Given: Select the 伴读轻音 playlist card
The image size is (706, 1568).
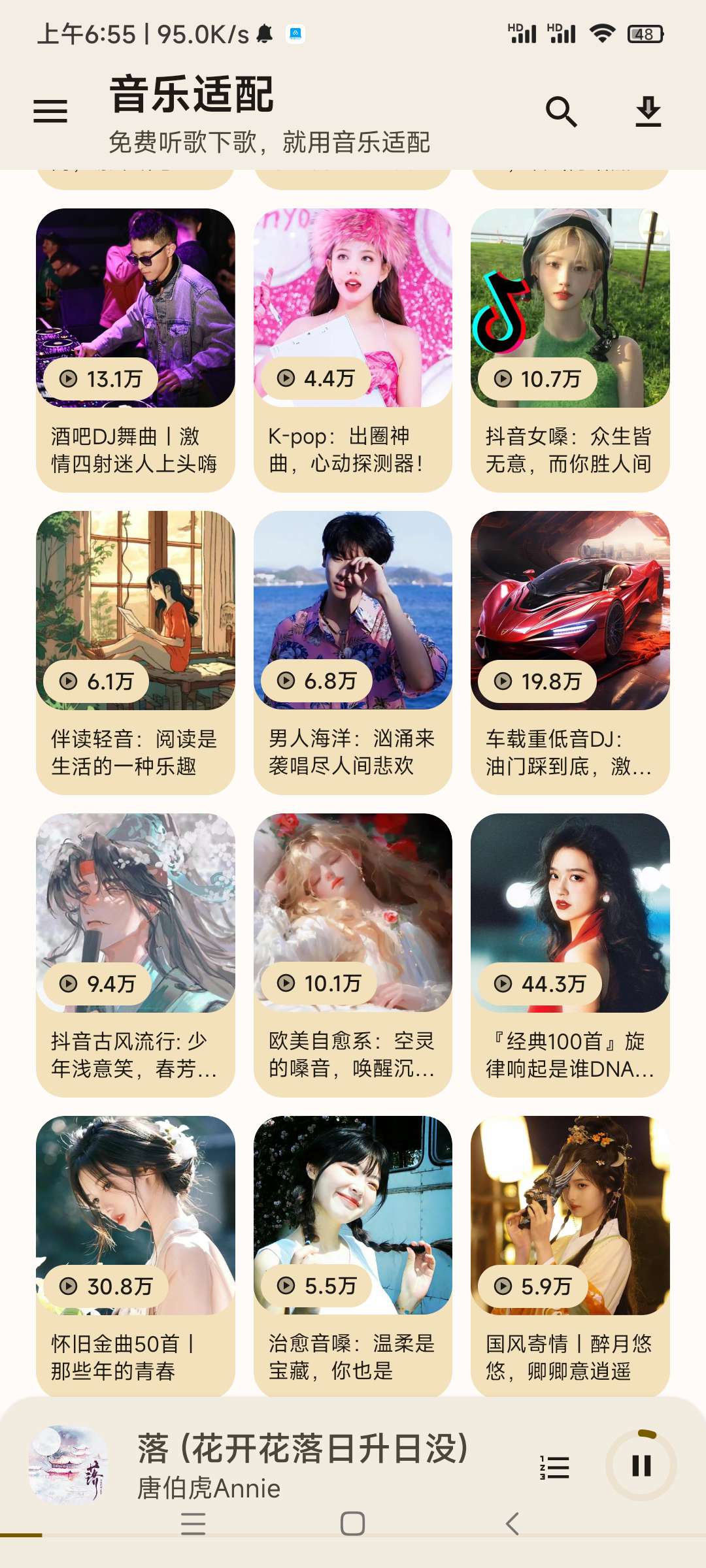Looking at the screenshot, I should pos(135,652).
